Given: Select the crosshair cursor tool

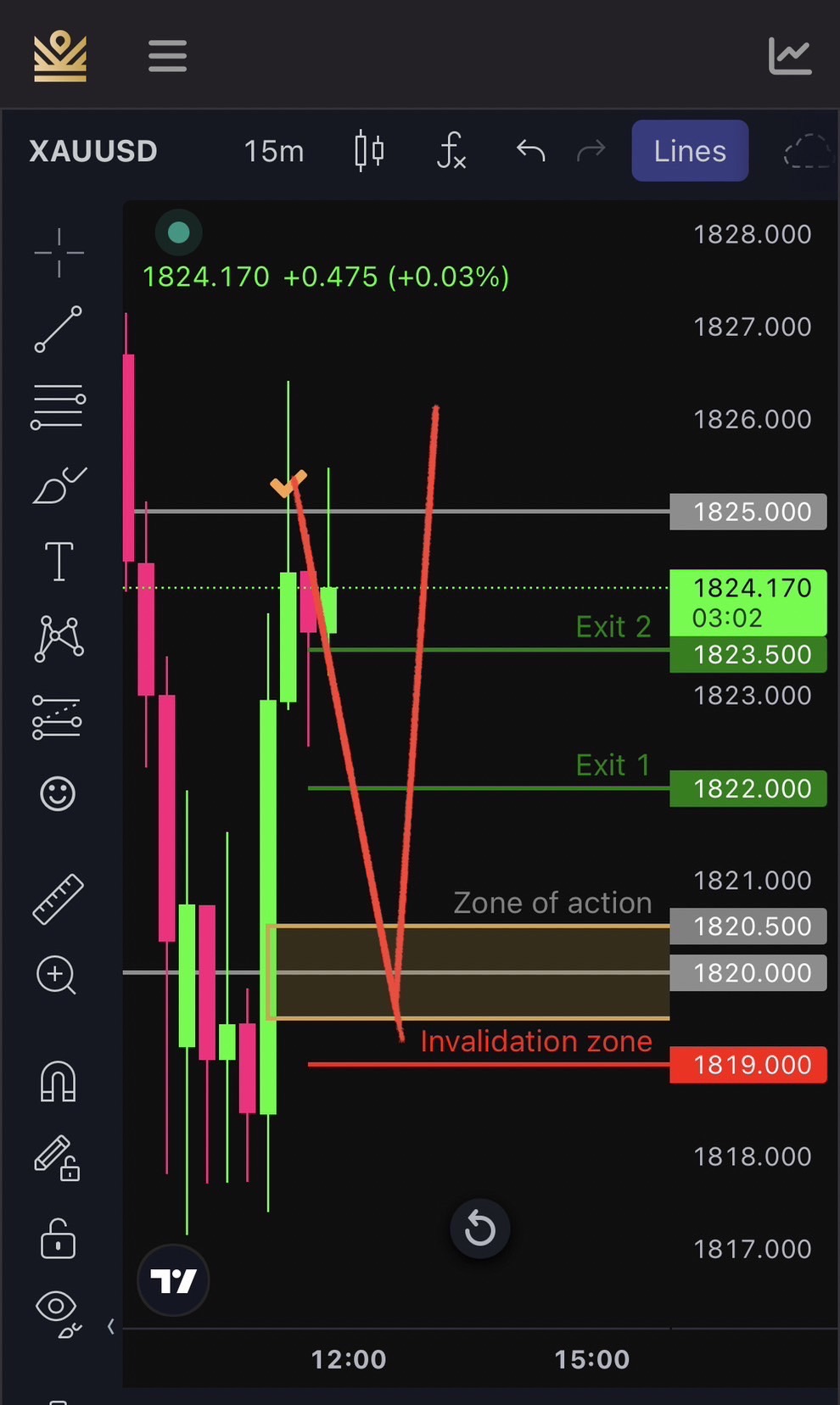Looking at the screenshot, I should [59, 253].
